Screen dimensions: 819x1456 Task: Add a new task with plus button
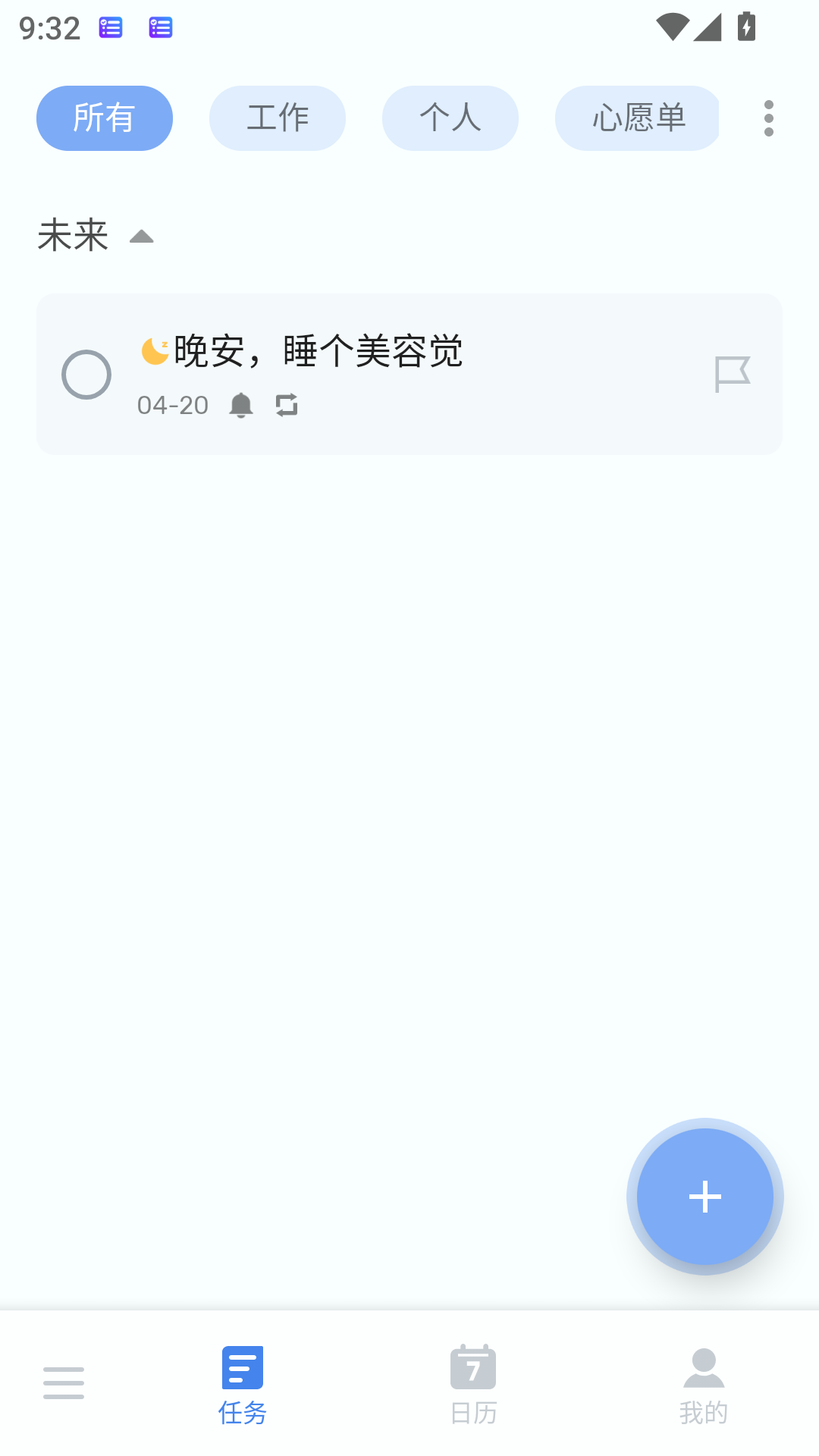[705, 1197]
